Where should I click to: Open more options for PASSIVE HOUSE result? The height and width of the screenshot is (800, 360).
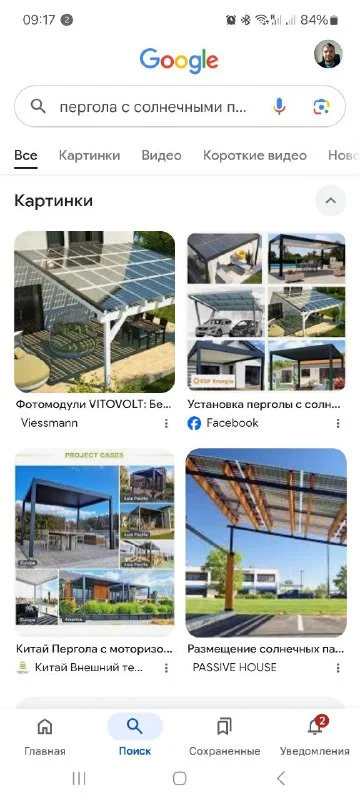(338, 667)
